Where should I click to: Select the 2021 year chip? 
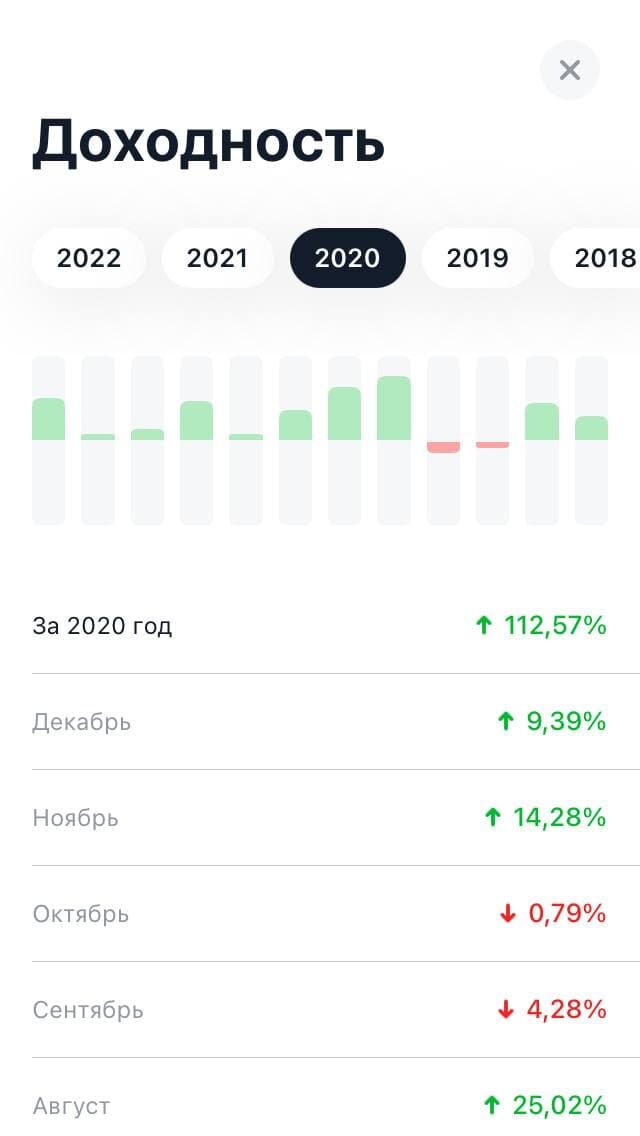[217, 258]
